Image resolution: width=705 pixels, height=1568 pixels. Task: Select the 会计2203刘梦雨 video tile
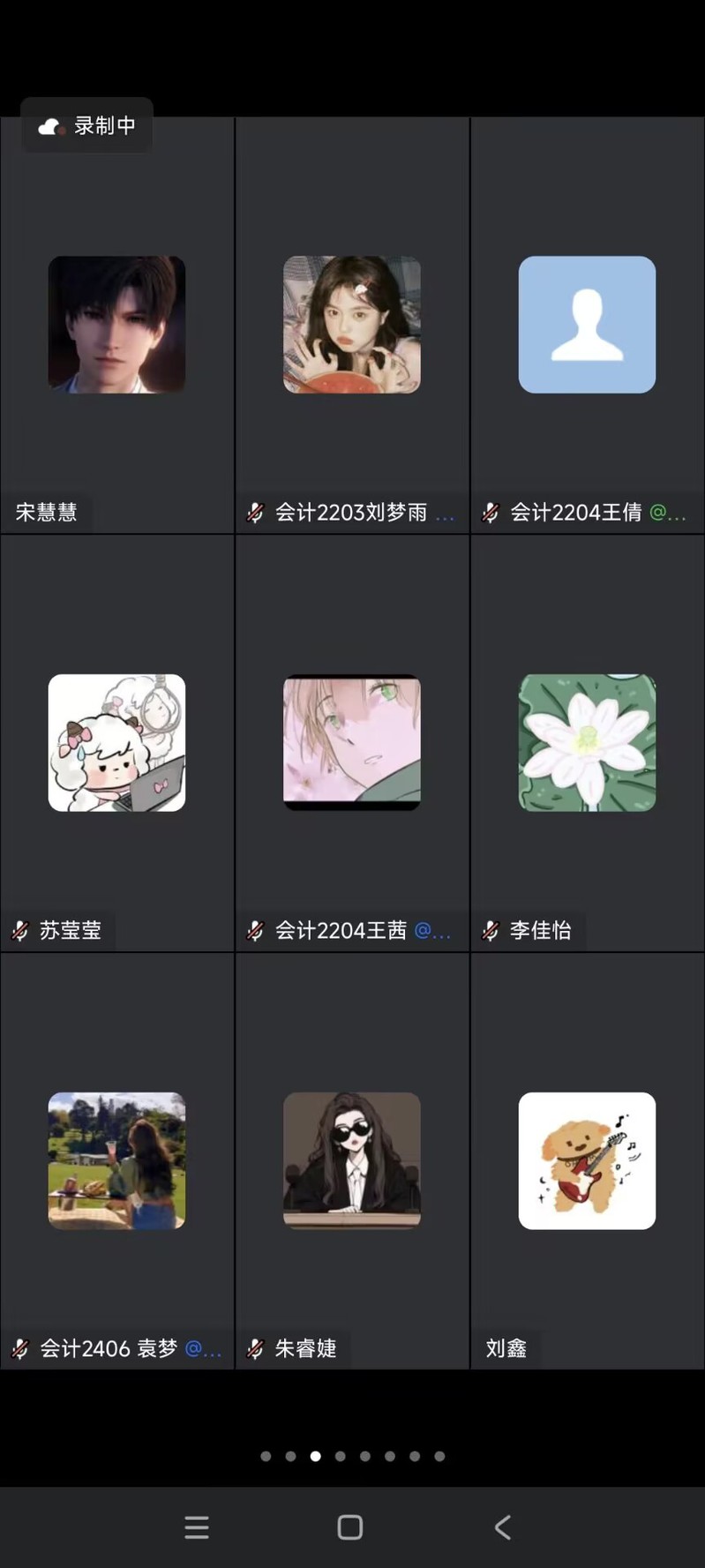(351, 325)
